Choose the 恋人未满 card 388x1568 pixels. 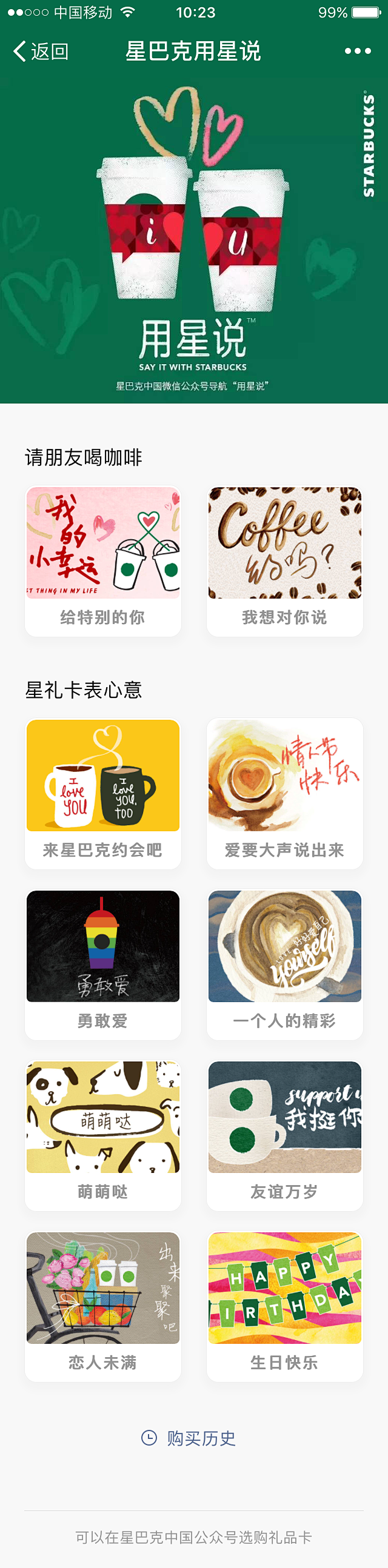[x=103, y=1306]
